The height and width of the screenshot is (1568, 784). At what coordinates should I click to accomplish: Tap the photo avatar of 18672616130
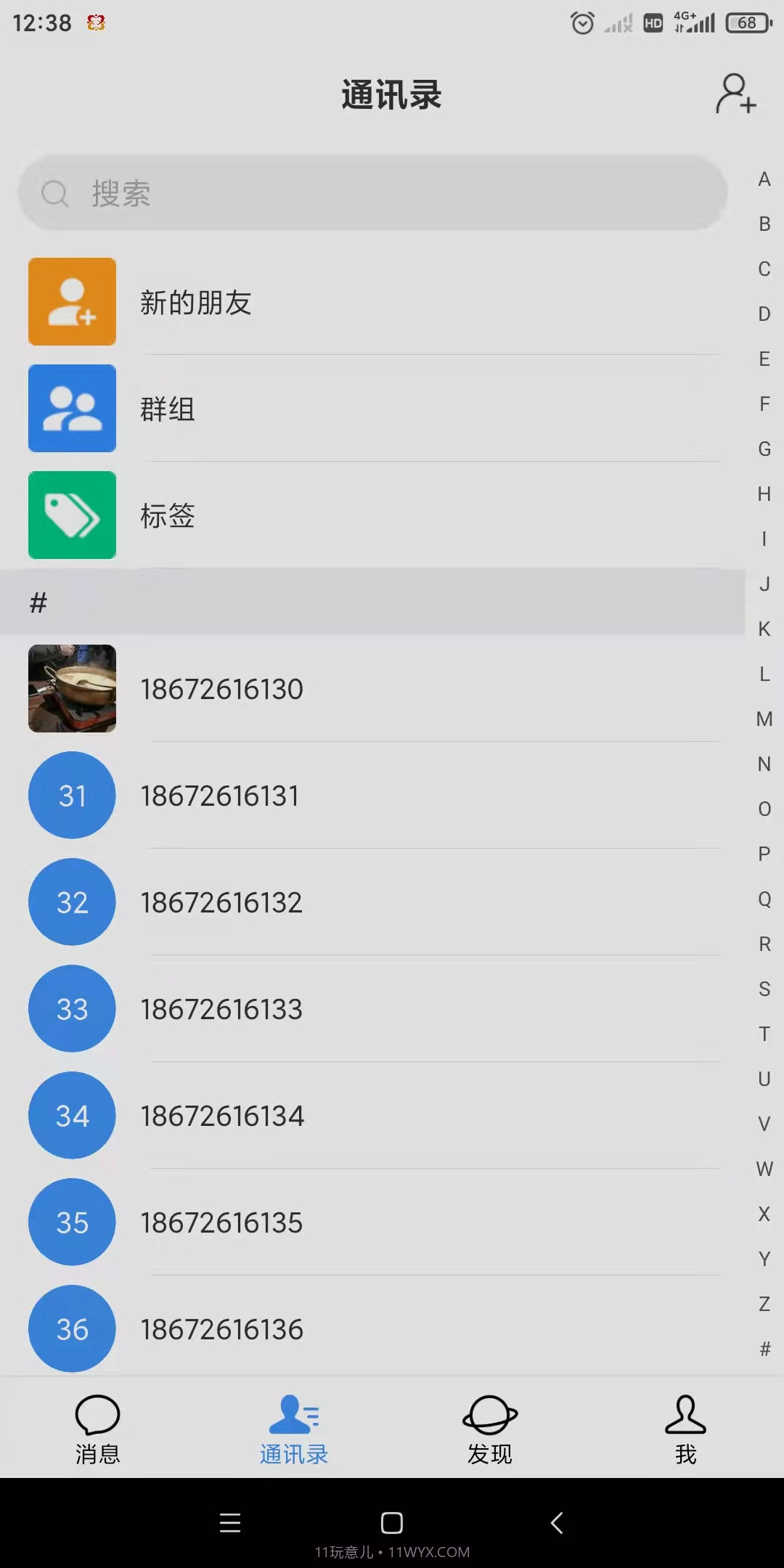click(x=72, y=689)
